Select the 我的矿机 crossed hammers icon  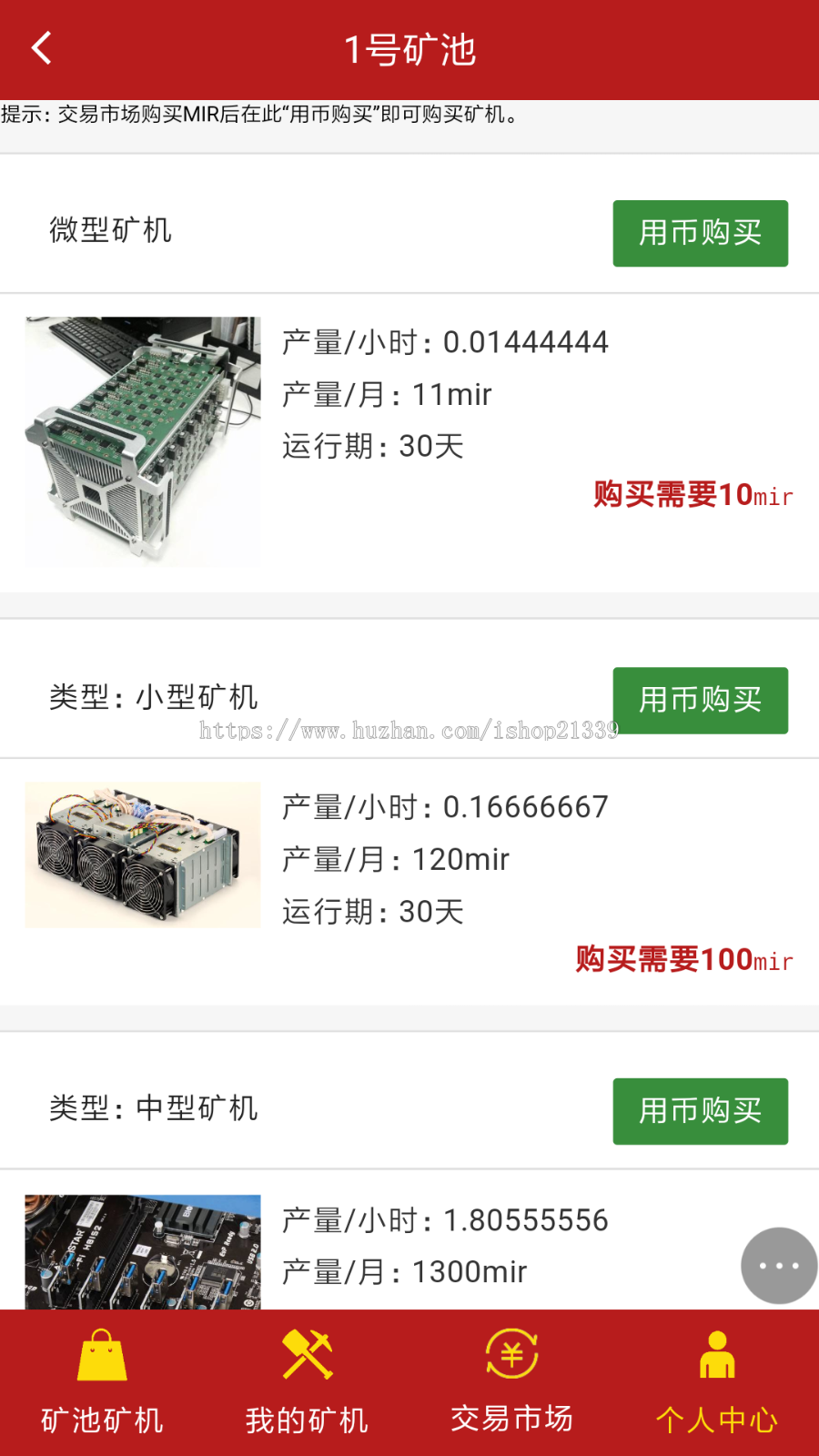pyautogui.click(x=305, y=1353)
